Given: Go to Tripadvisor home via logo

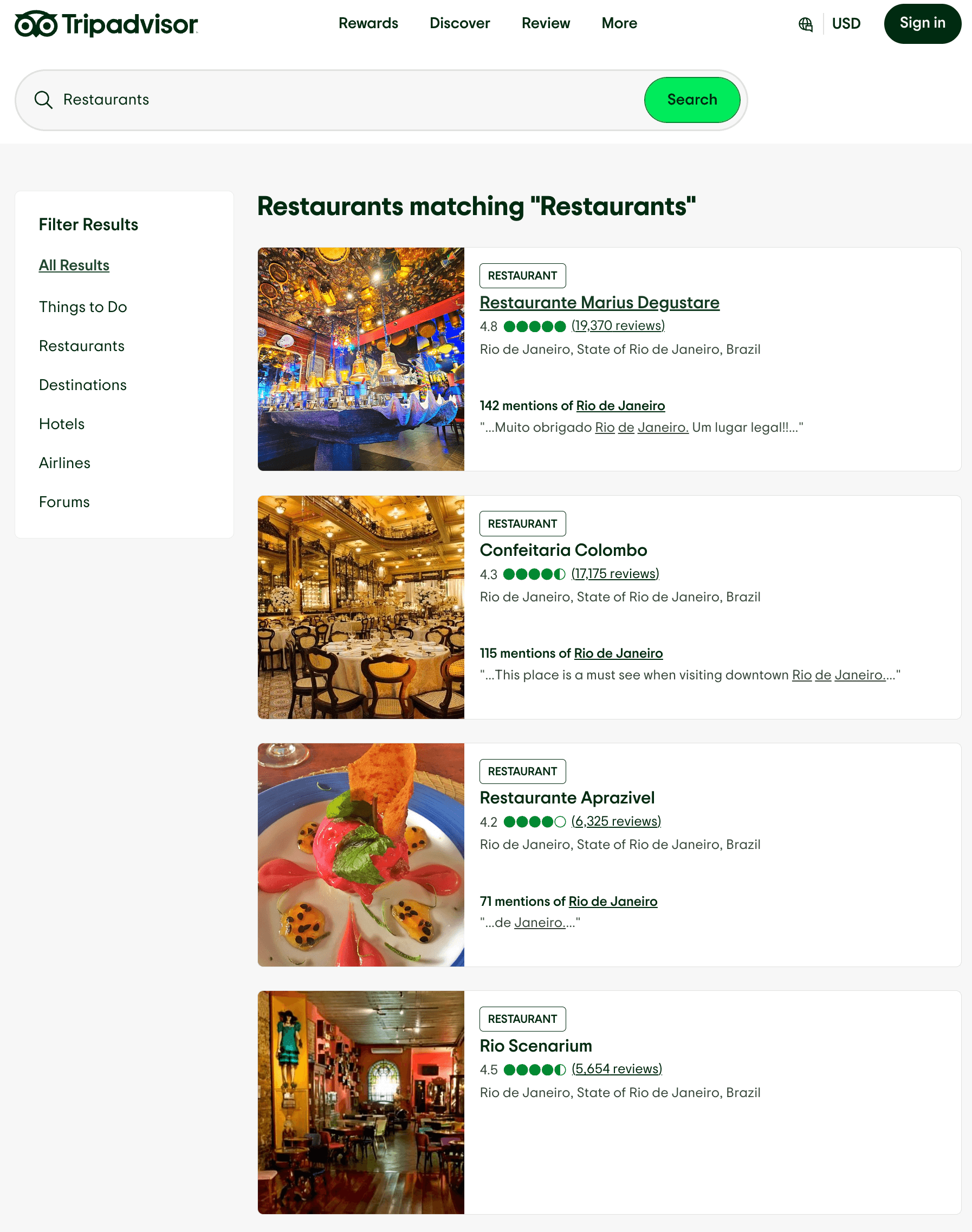Looking at the screenshot, I should [x=106, y=24].
